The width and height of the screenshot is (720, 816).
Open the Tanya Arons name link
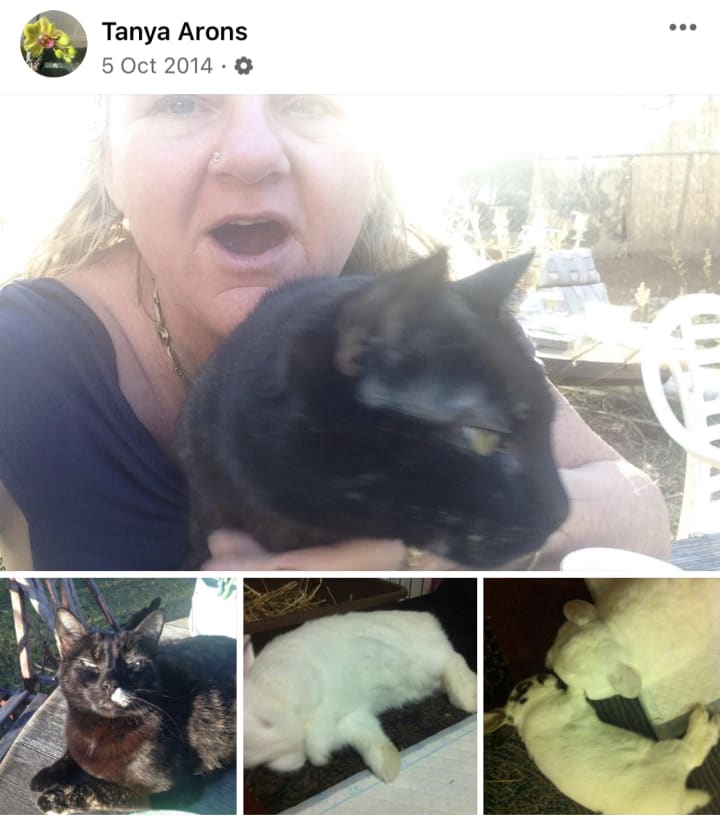tap(174, 32)
